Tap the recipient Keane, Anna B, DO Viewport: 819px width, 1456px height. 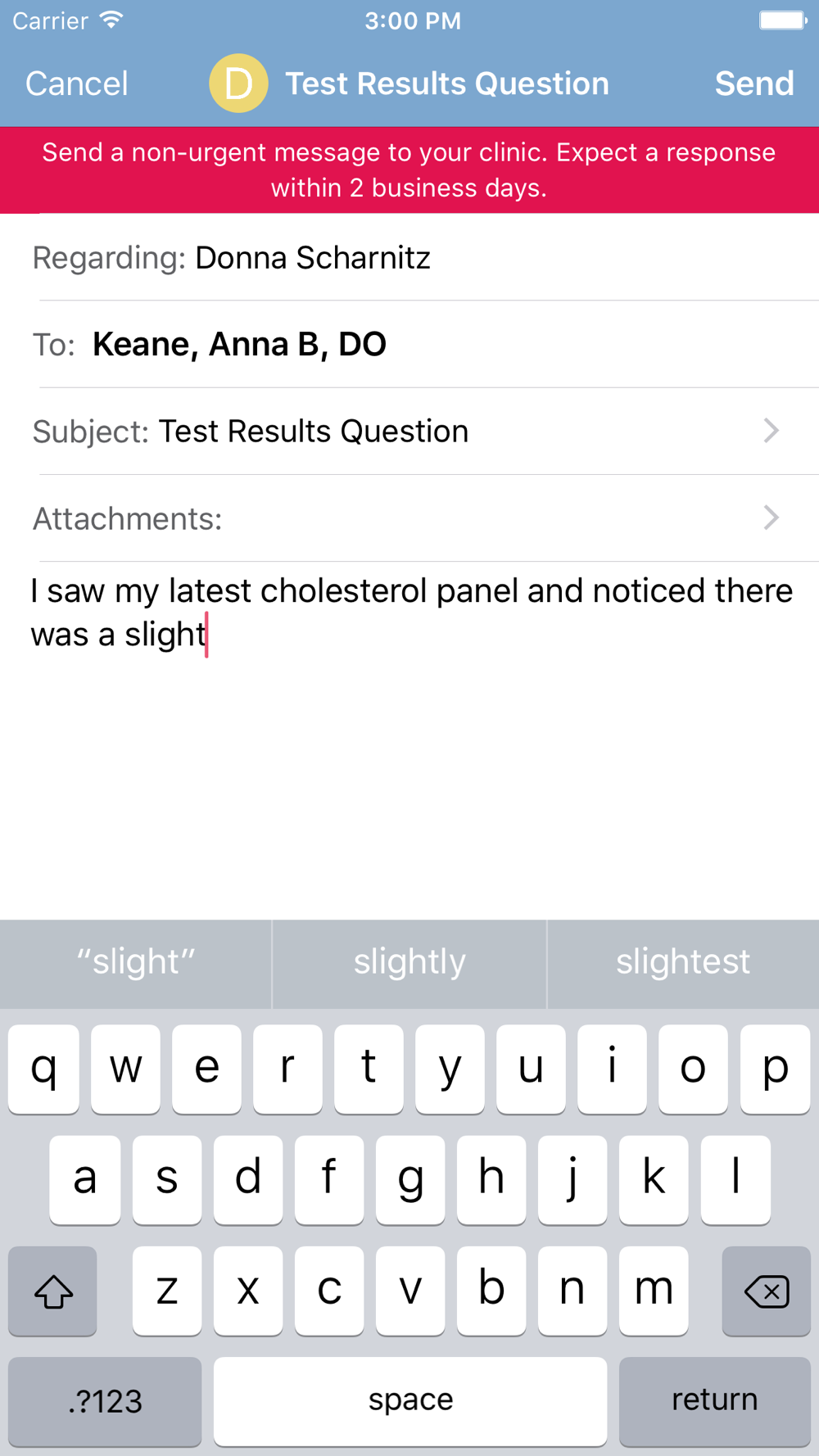[x=239, y=345]
